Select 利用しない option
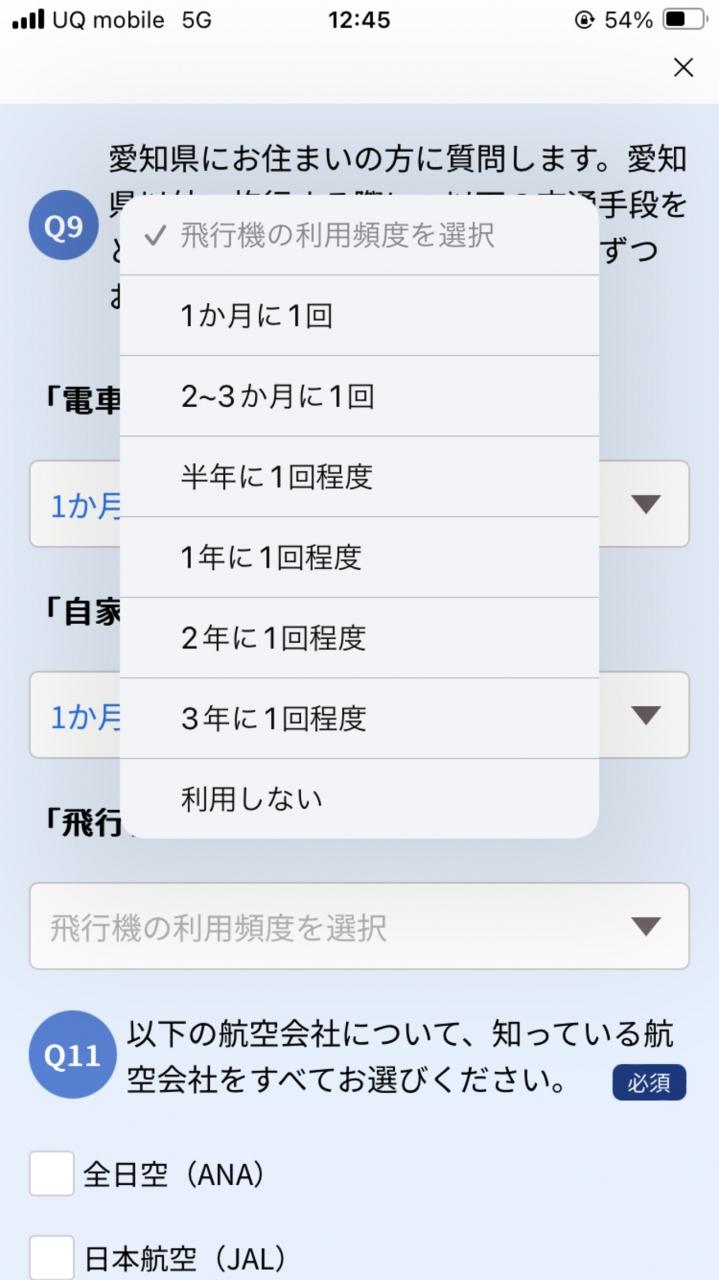The image size is (719, 1280). tap(358, 799)
